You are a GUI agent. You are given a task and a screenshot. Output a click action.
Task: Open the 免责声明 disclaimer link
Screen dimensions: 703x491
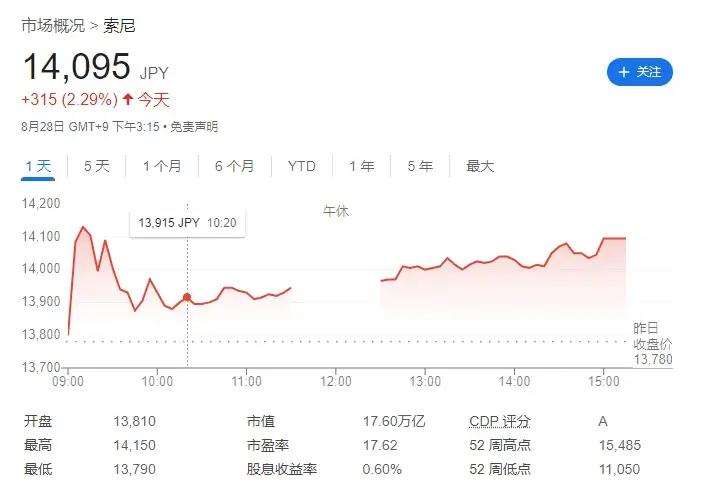(x=193, y=127)
